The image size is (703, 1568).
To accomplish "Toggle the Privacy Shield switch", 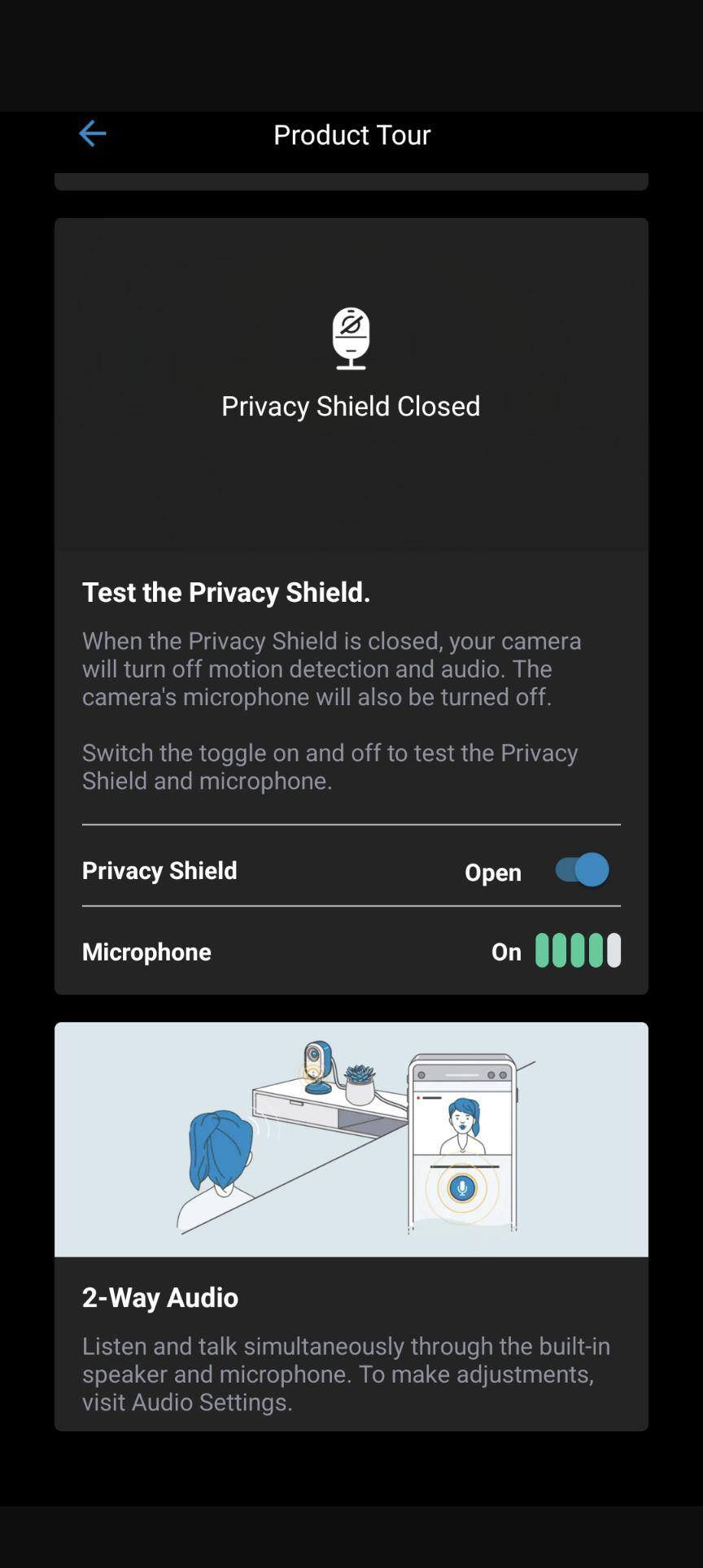I will tap(582, 870).
